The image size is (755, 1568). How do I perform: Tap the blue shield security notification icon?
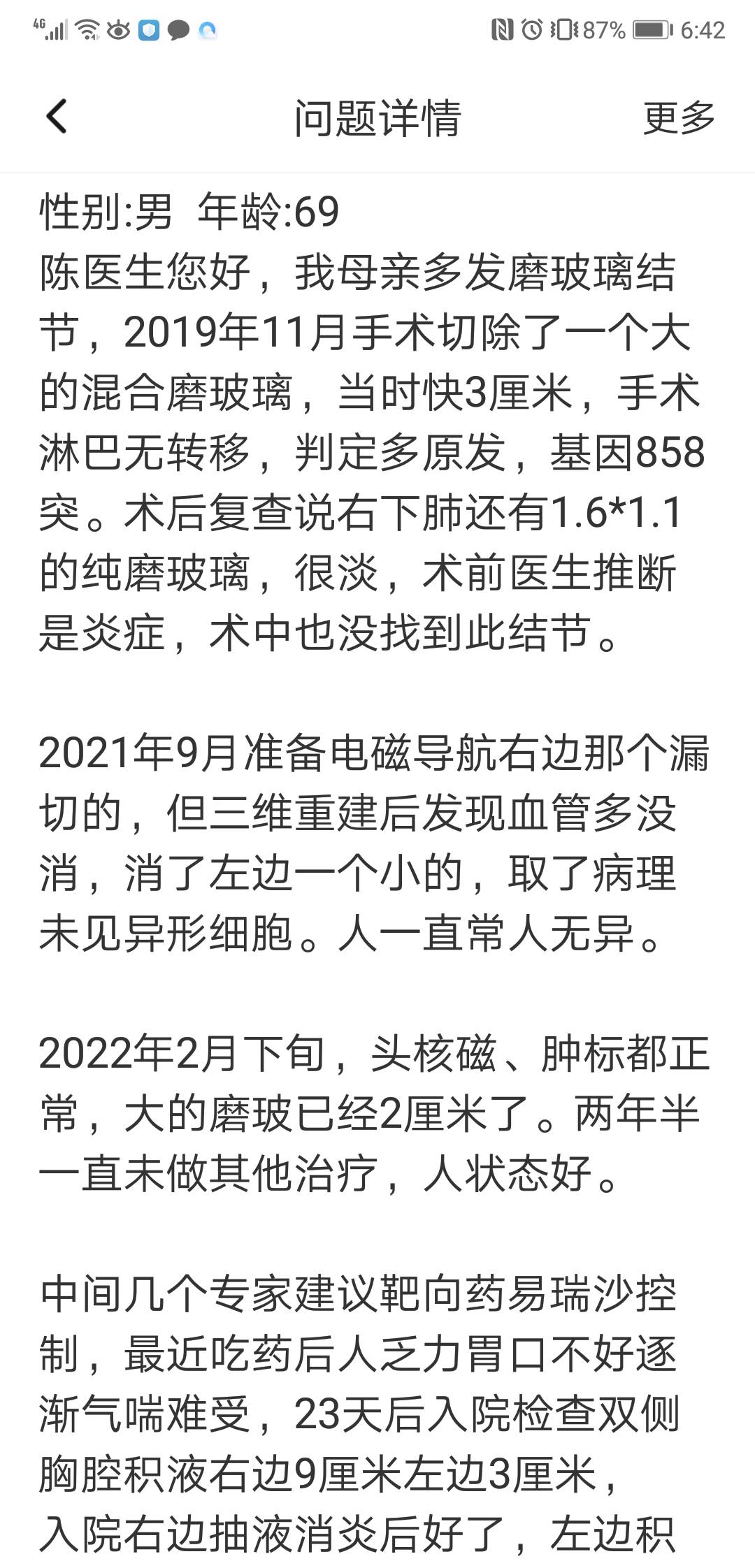click(x=148, y=30)
